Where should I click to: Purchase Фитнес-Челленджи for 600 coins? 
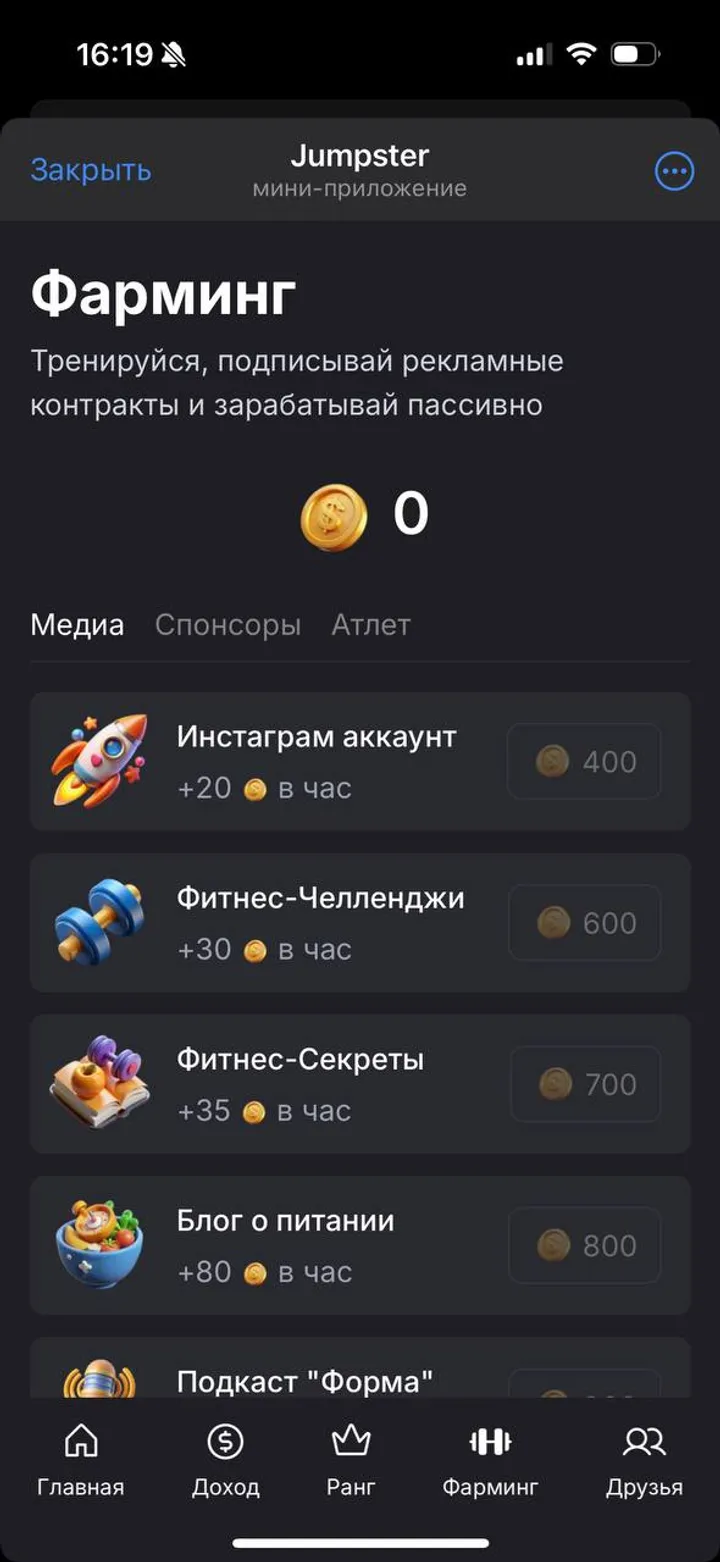584,922
